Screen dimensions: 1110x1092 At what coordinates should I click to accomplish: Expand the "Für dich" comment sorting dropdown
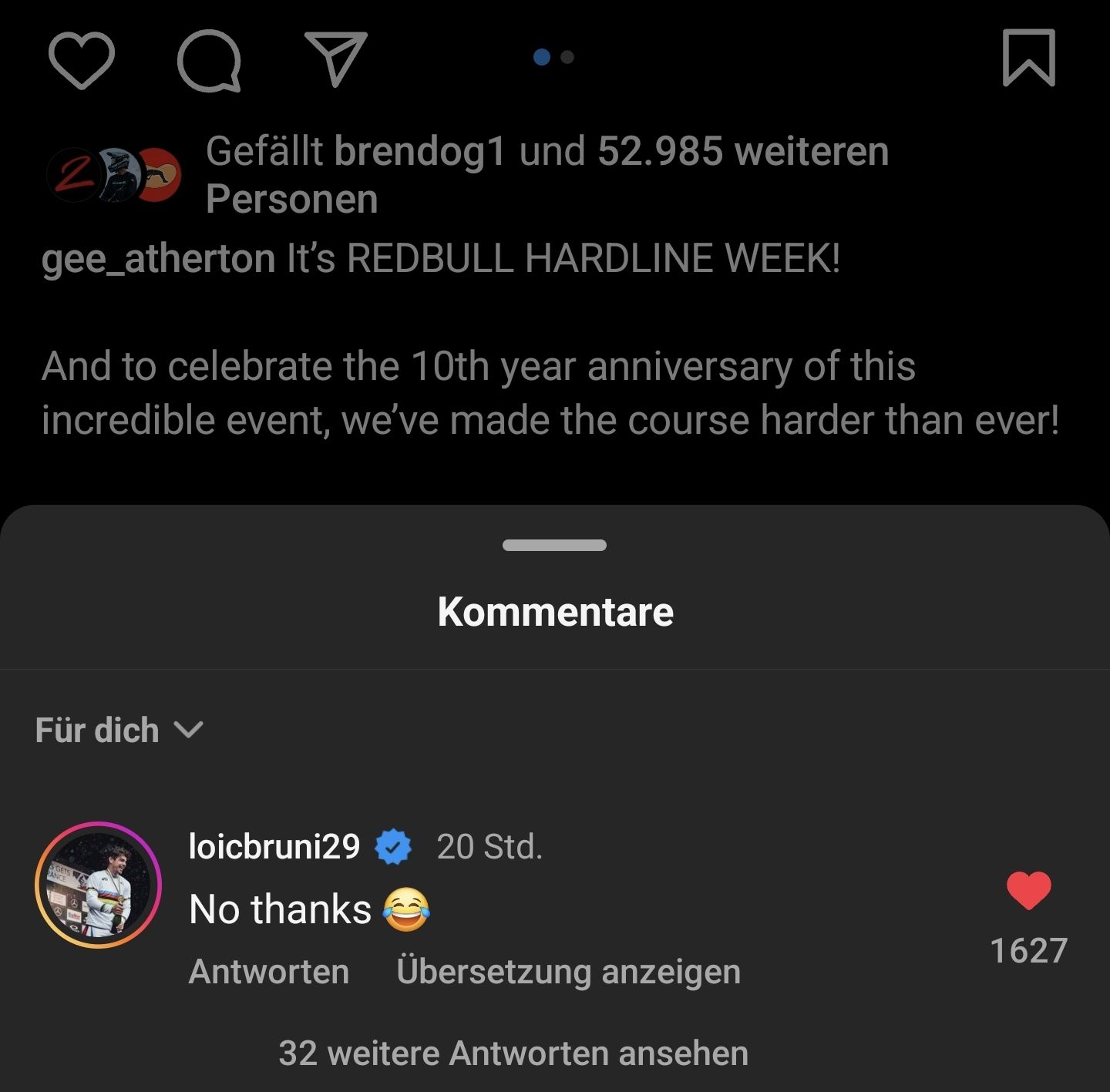tap(119, 730)
